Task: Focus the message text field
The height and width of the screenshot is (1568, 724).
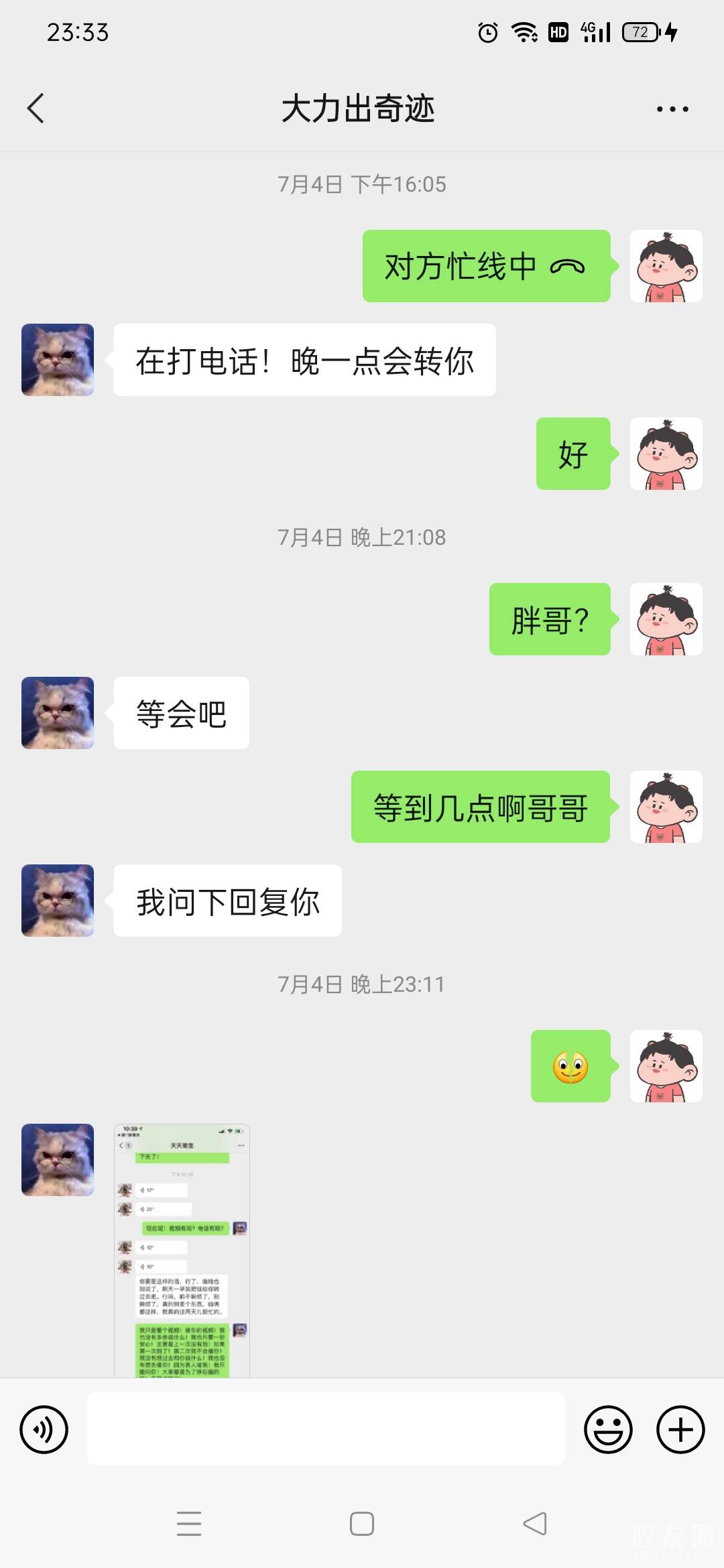Action: pos(325,1429)
